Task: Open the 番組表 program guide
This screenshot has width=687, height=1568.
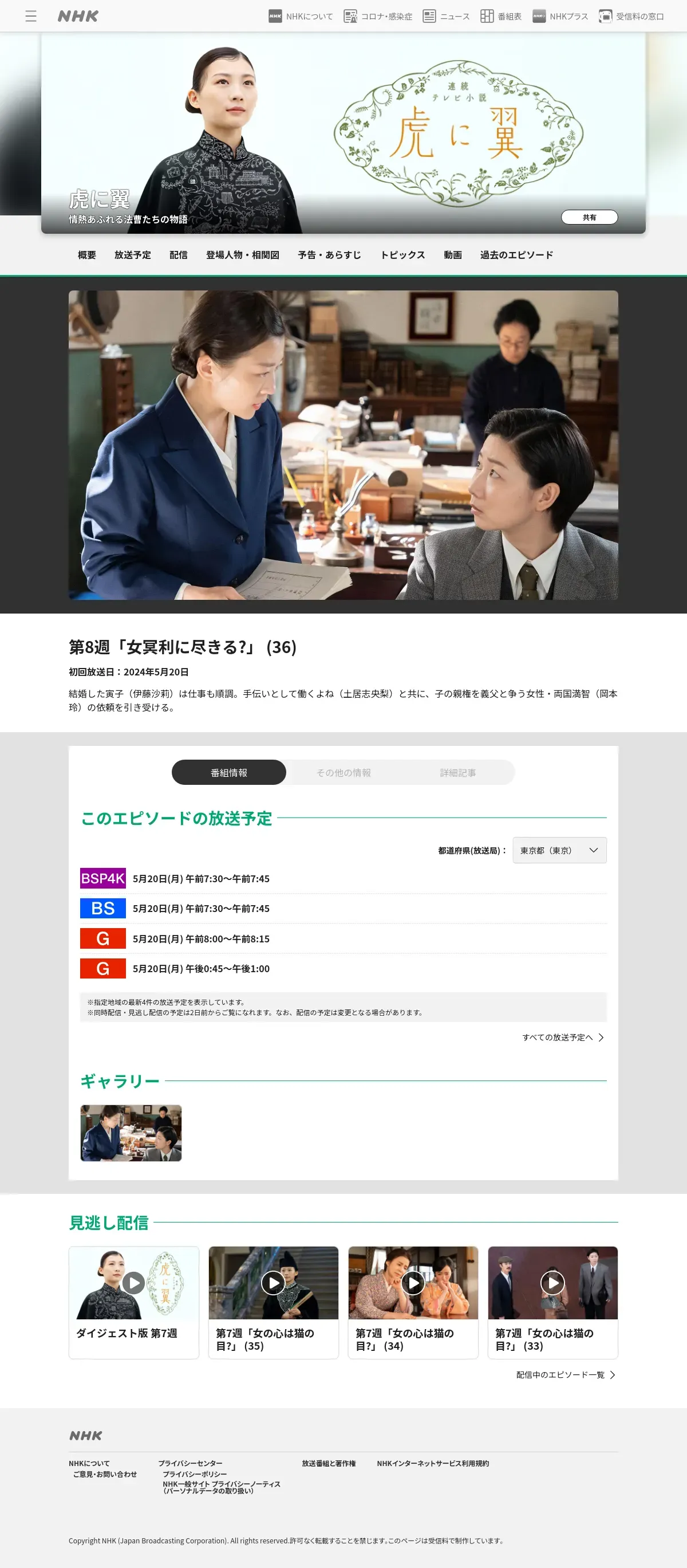Action: pos(501,17)
